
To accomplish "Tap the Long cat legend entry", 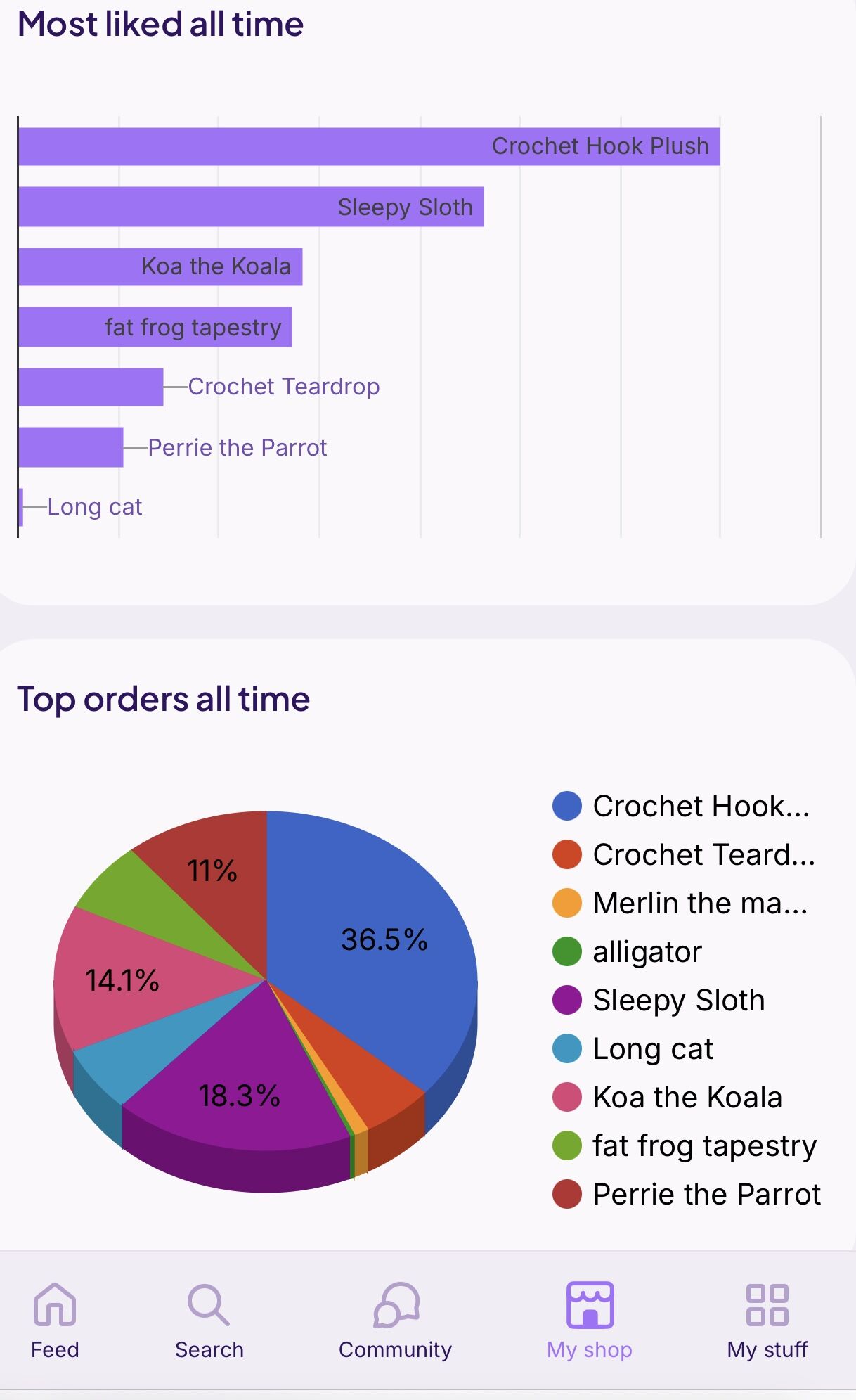I will pos(633,1048).
